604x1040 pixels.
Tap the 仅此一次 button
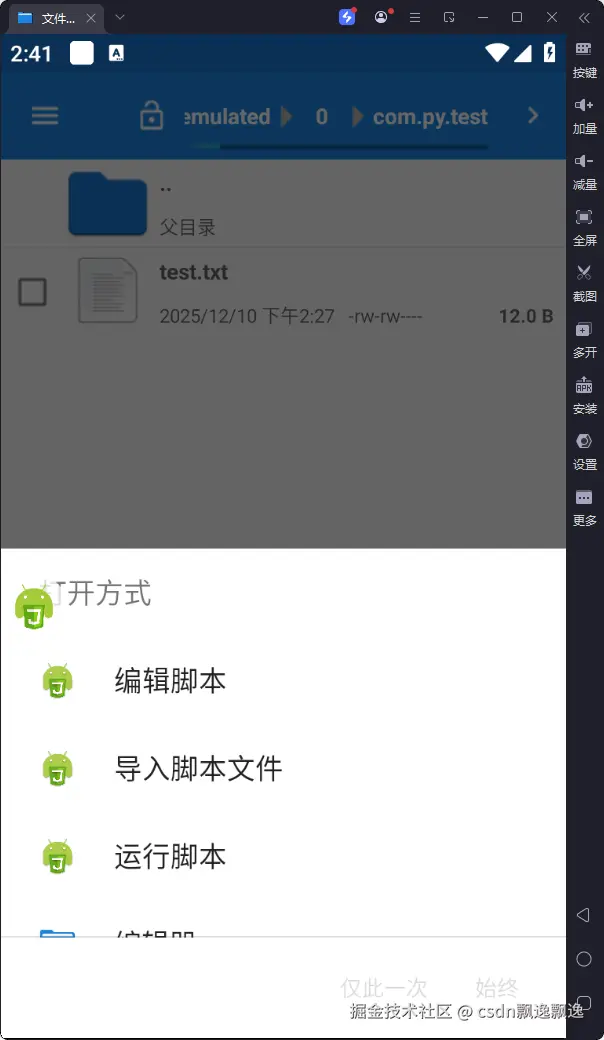(x=384, y=988)
